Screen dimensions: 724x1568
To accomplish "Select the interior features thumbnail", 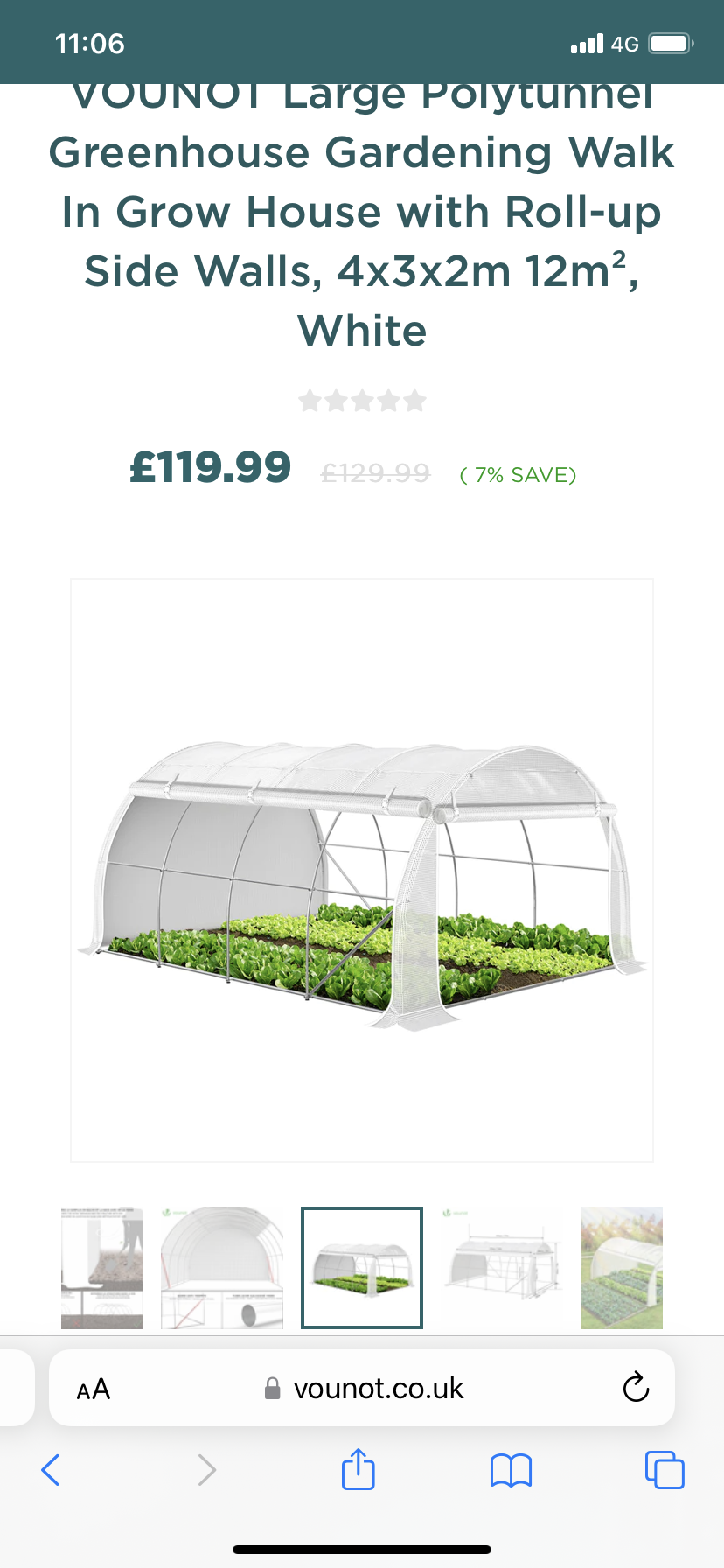I will [222, 1267].
